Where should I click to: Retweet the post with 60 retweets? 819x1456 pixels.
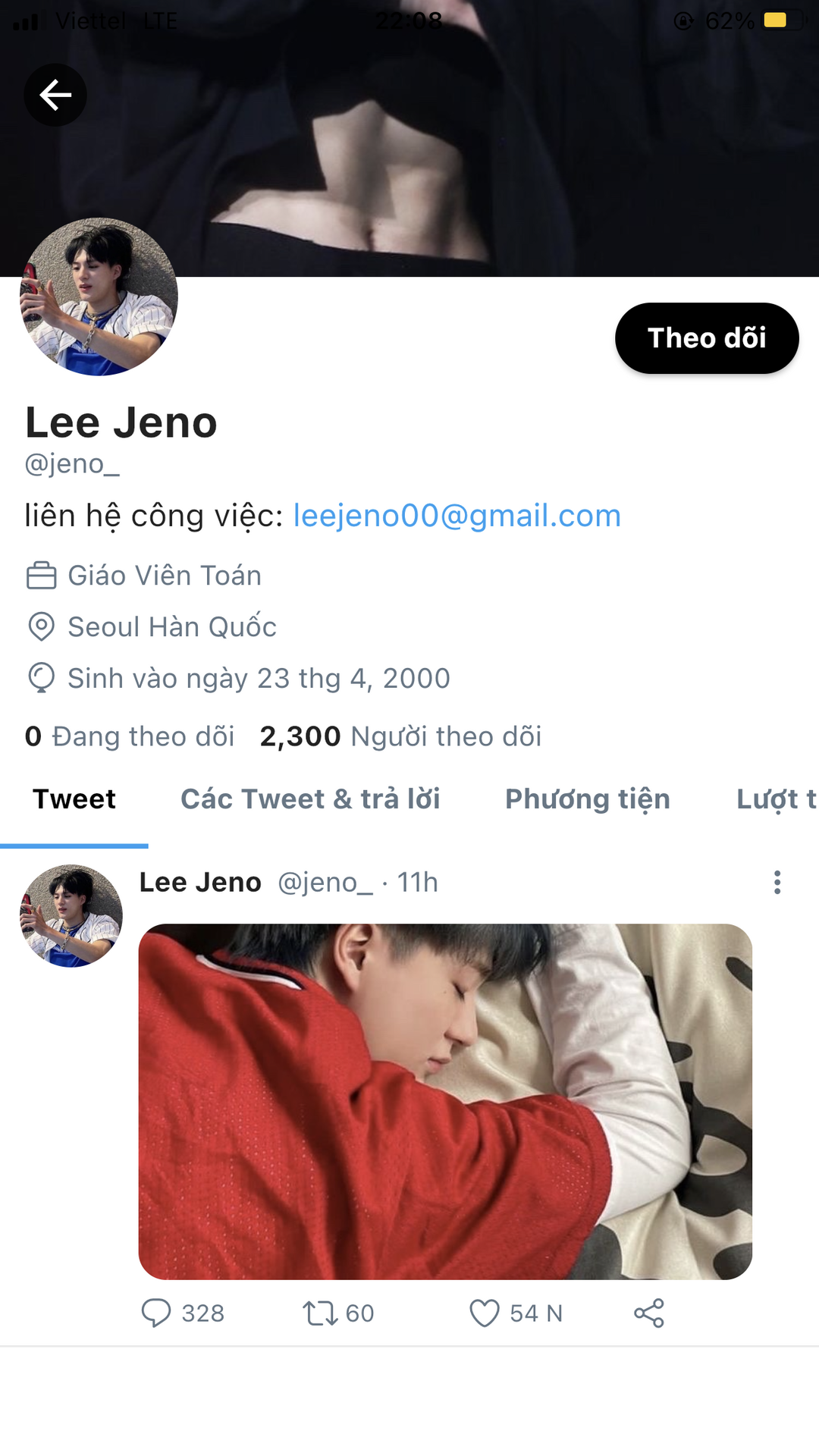[338, 1313]
